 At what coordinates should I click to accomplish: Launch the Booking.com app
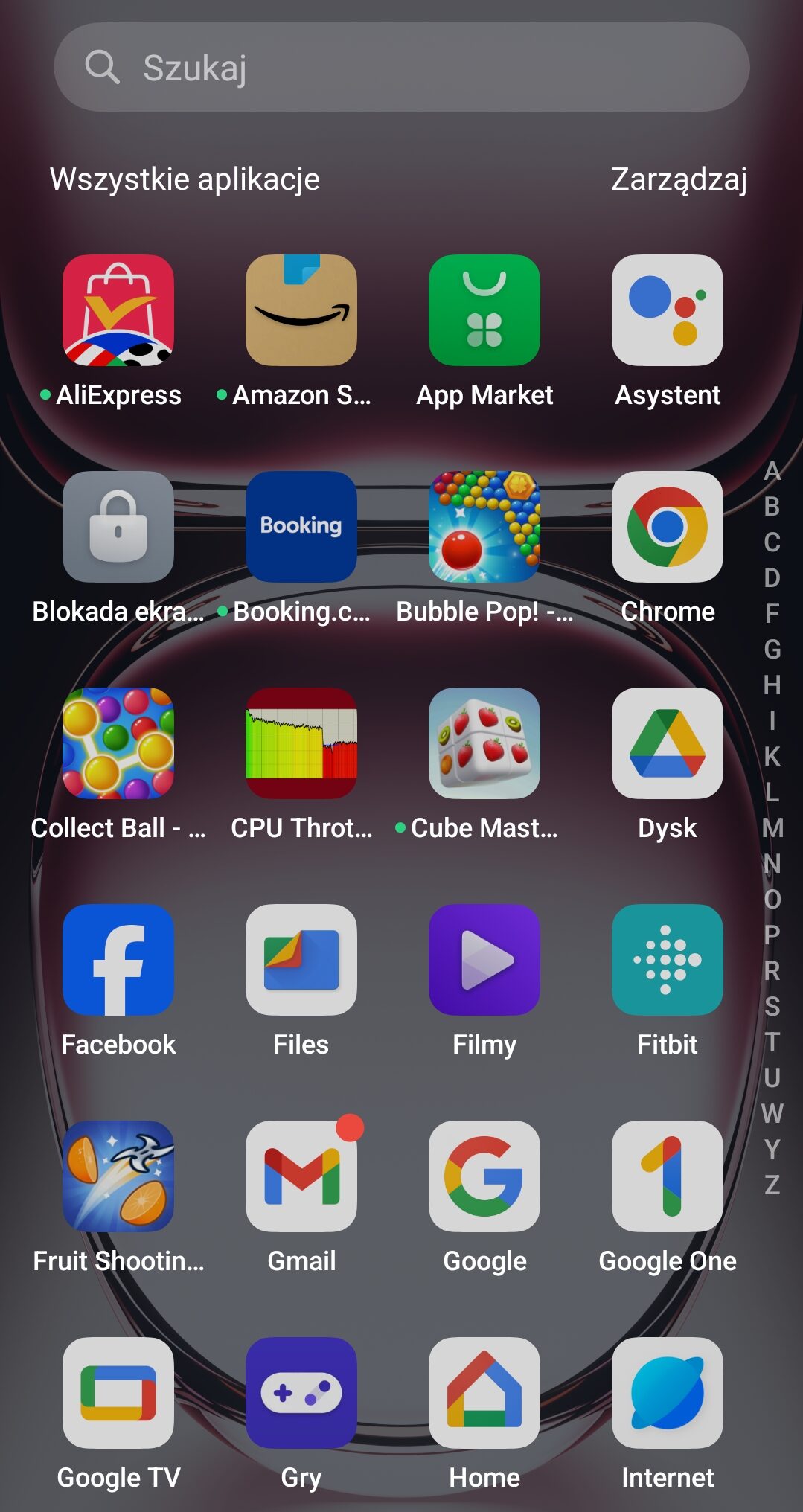point(301,527)
